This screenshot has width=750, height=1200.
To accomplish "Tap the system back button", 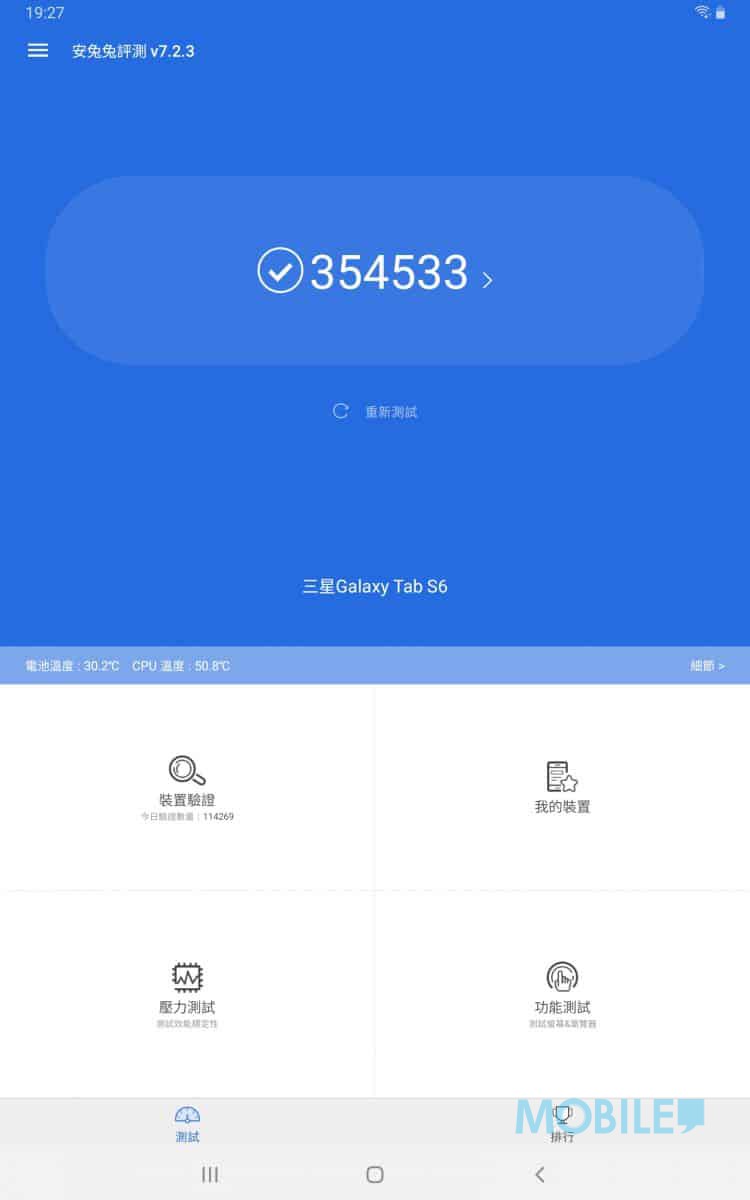I will point(540,1174).
